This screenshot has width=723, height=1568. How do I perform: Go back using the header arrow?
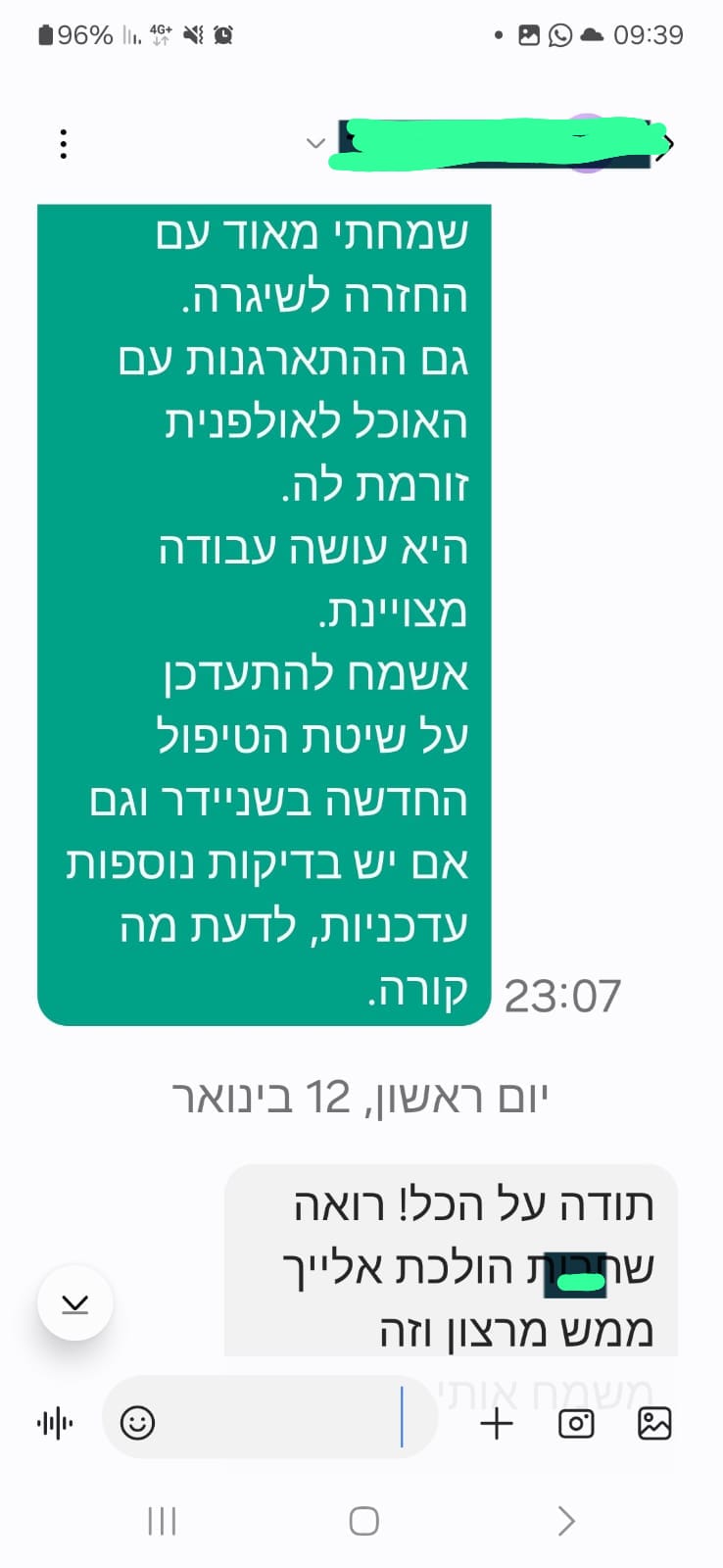pos(669,145)
